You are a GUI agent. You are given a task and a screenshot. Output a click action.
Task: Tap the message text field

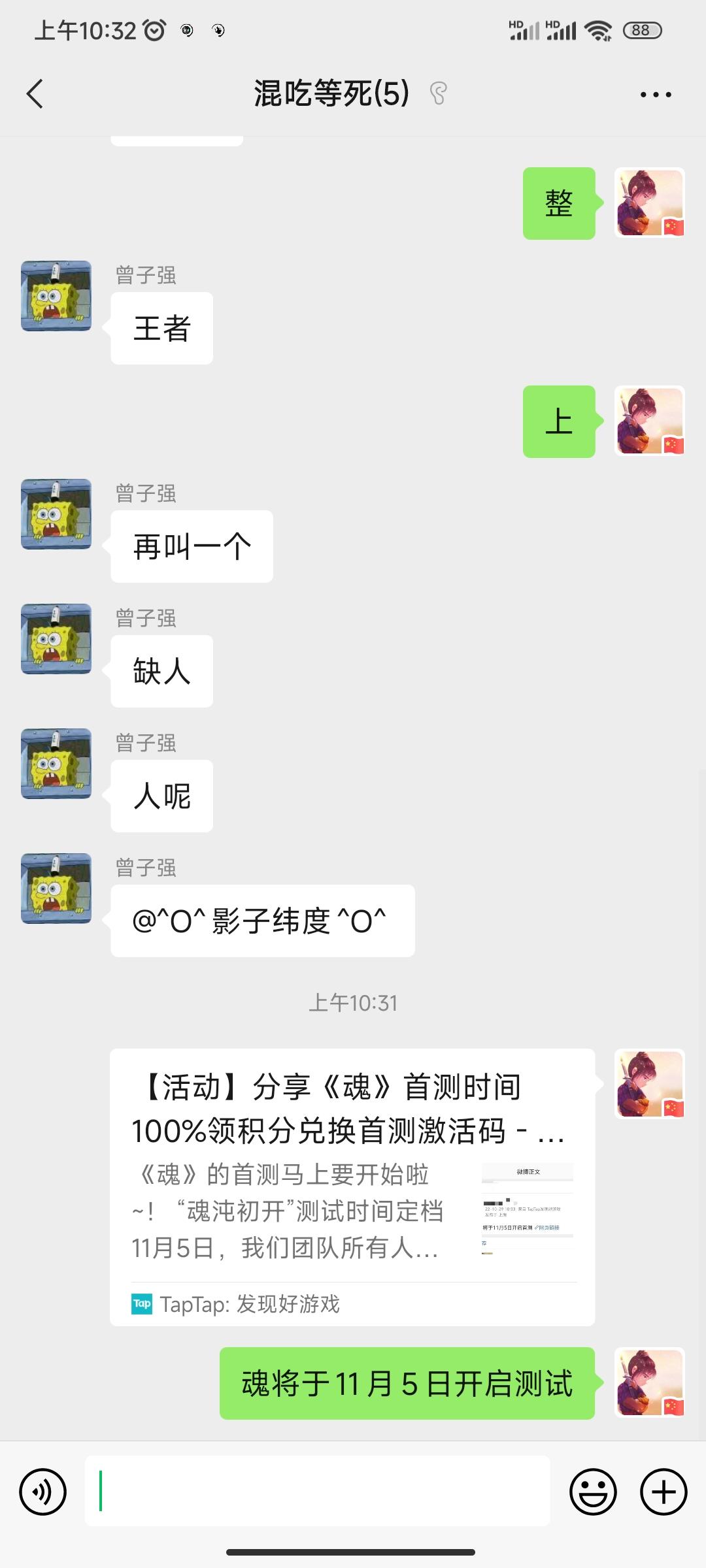317,1492
